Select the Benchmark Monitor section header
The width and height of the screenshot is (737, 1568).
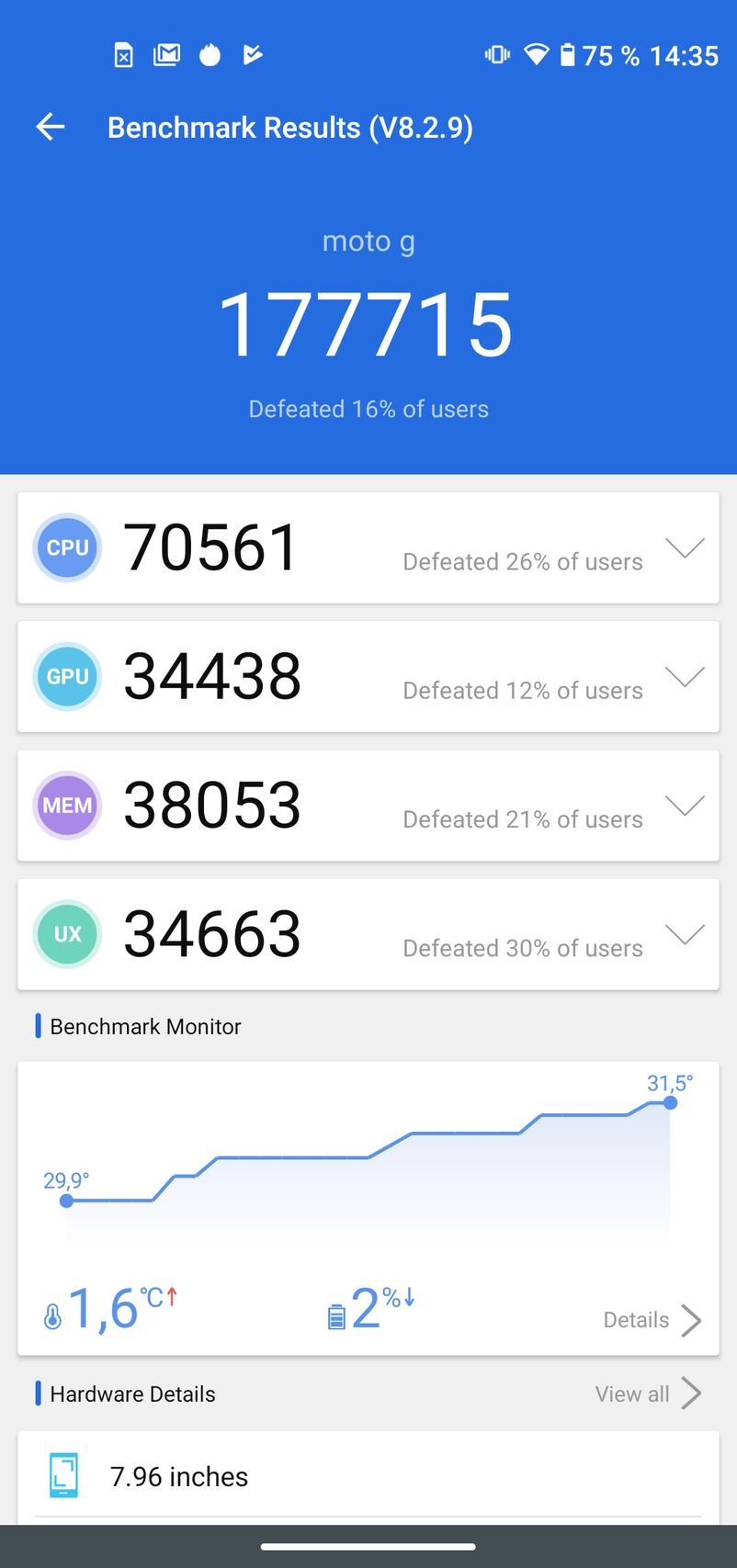144,1026
